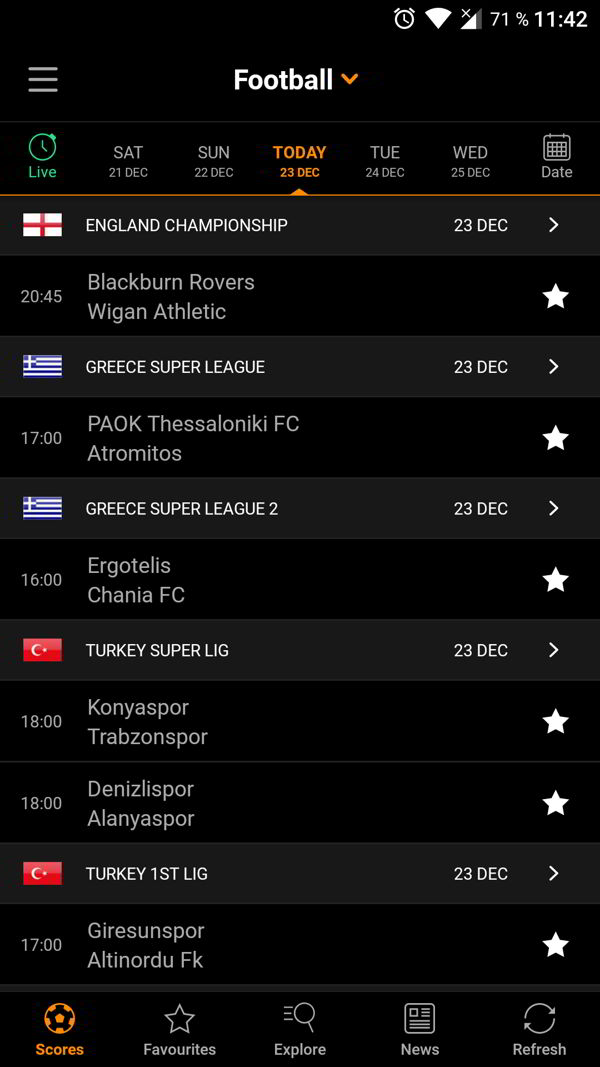The height and width of the screenshot is (1067, 600).
Task: Open Konyaspor vs Trabzonspor match details
Action: (x=250, y=722)
